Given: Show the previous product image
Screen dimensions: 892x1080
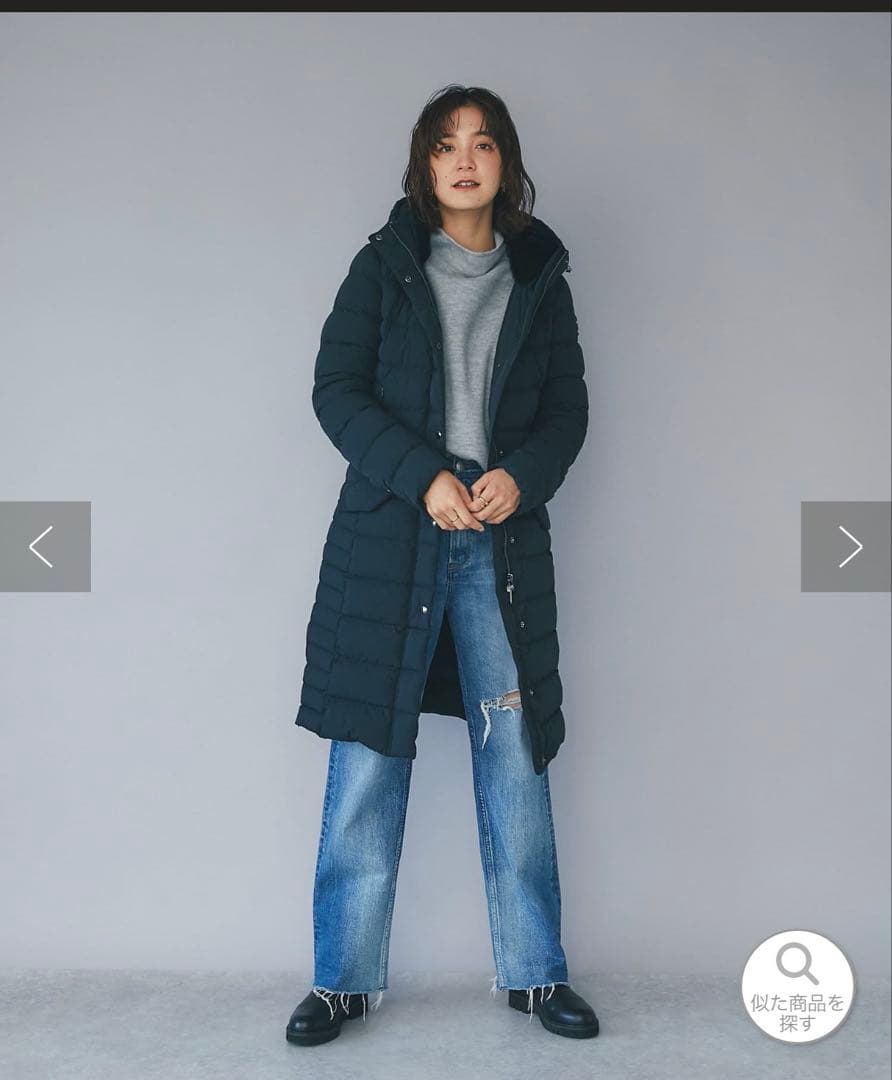Looking at the screenshot, I should point(44,547).
